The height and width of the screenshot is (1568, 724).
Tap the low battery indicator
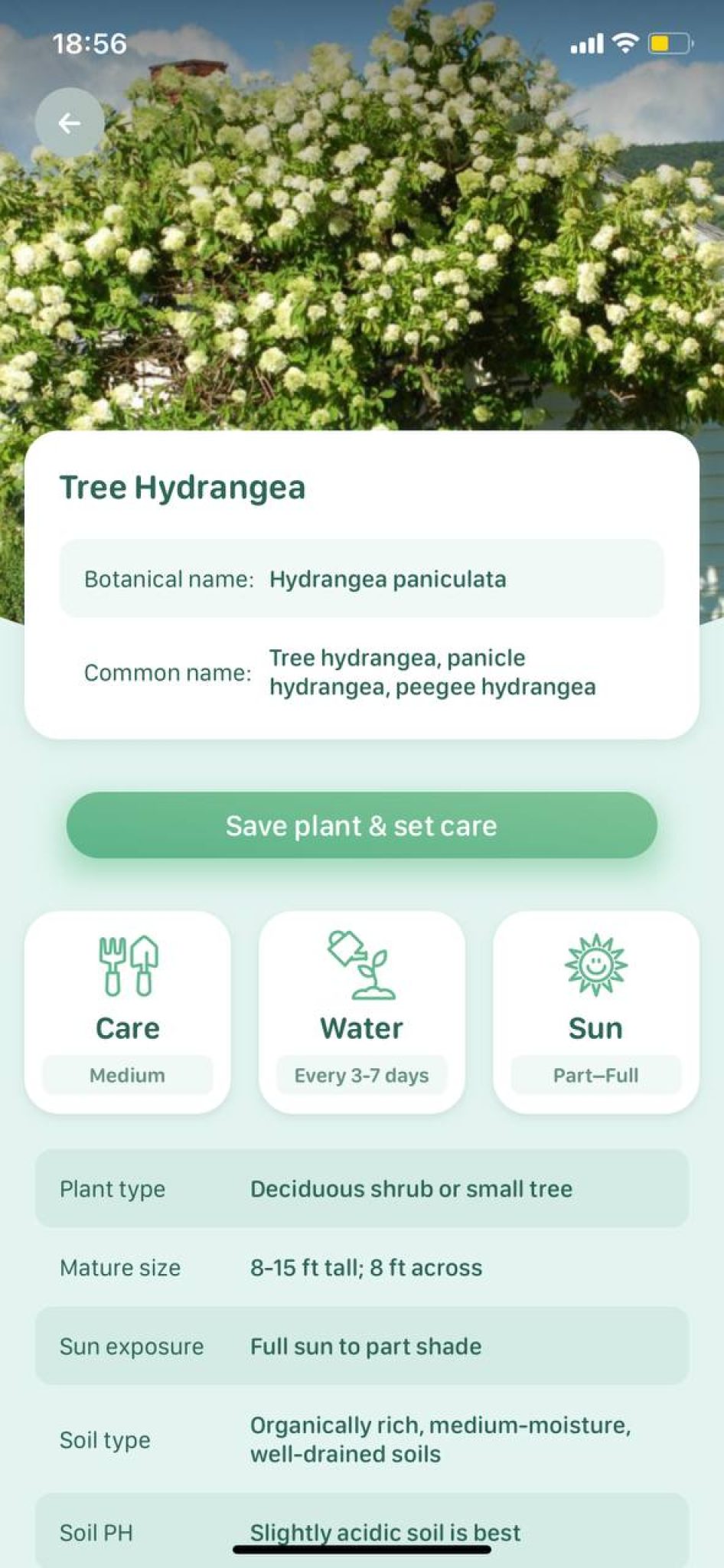tap(670, 44)
